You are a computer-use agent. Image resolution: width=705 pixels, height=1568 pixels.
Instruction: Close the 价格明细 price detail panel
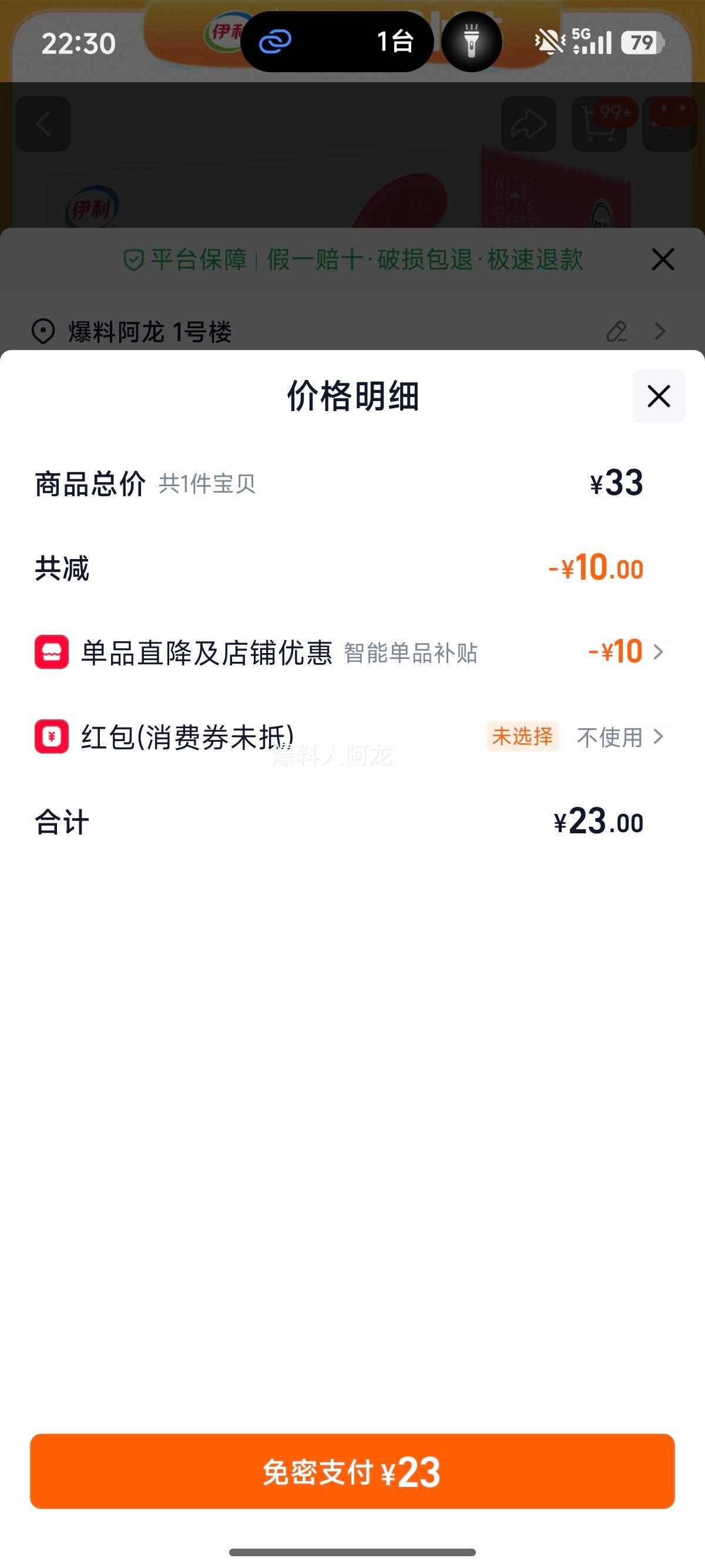point(658,396)
